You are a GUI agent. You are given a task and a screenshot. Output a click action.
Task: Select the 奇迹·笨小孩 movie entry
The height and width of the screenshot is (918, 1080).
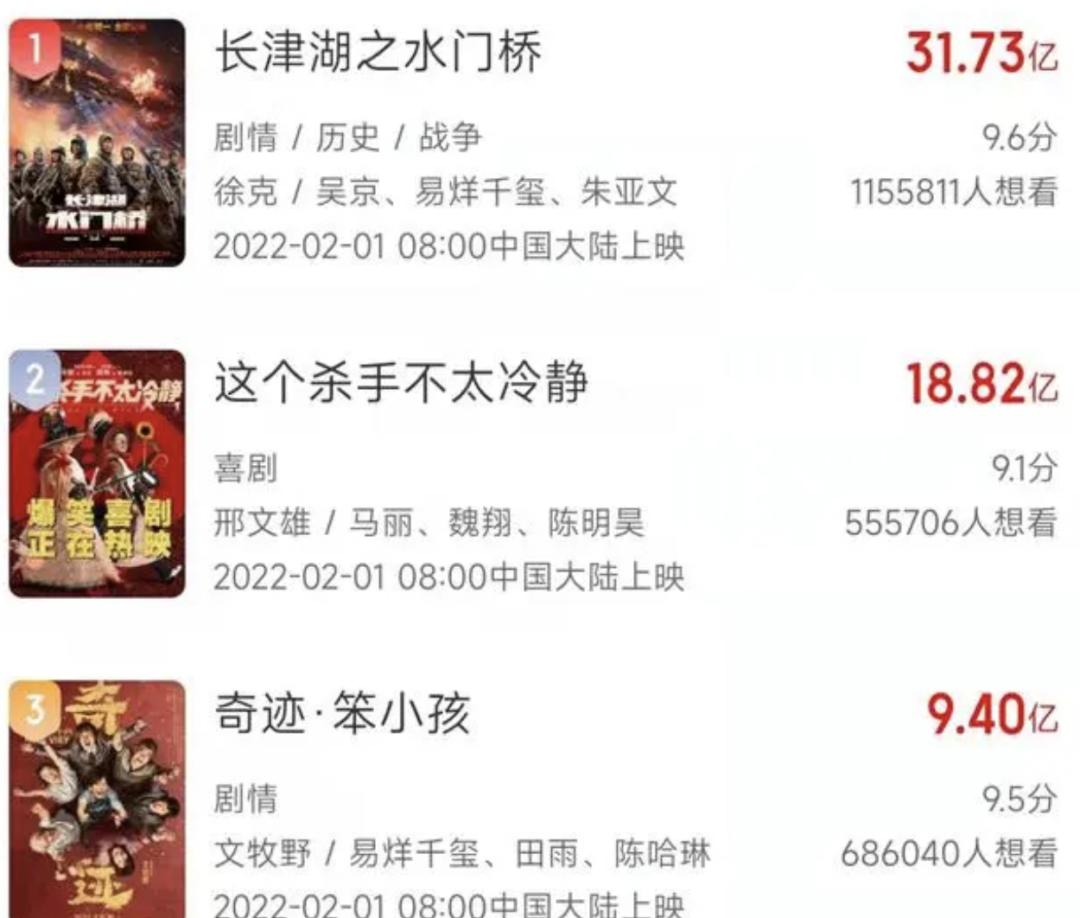[x=342, y=714]
